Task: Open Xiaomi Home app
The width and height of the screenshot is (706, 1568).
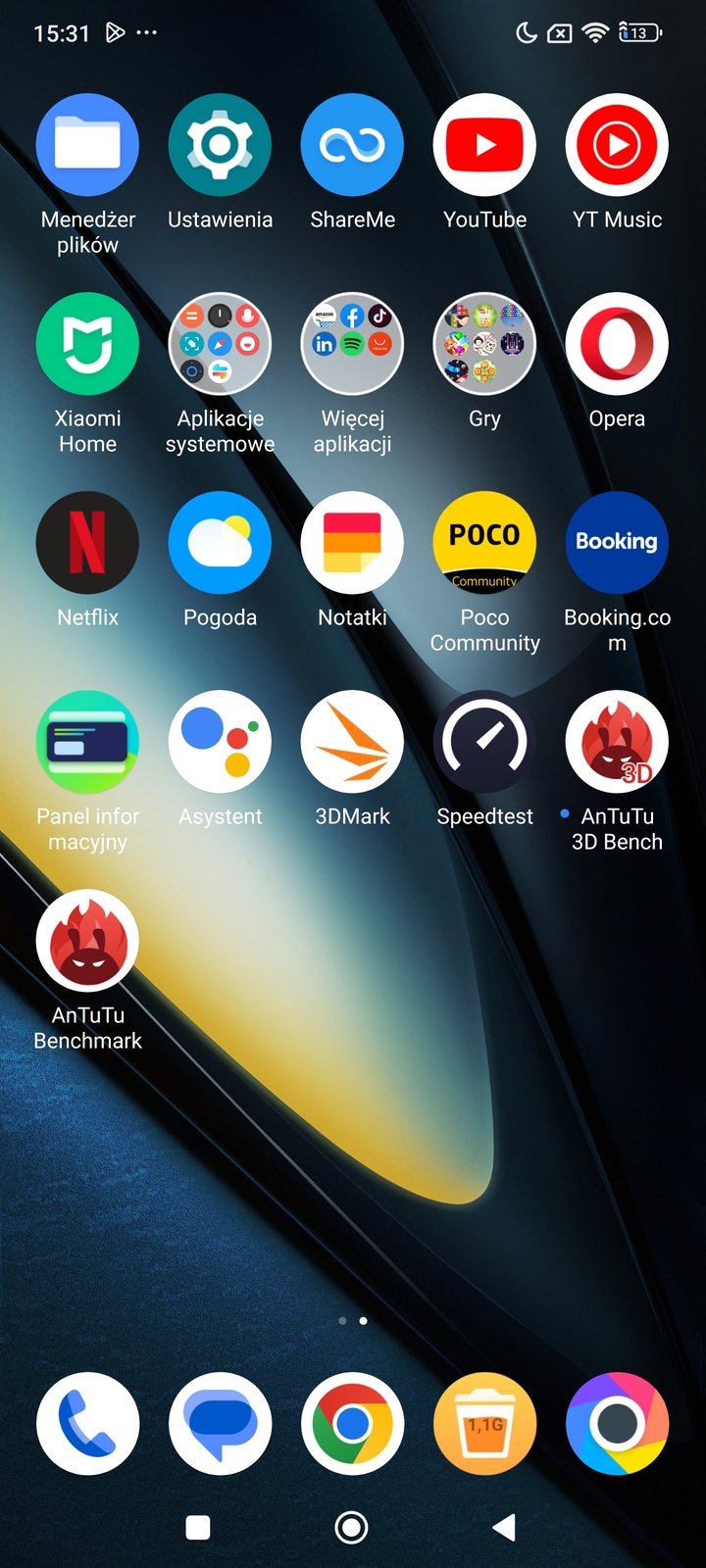Action: coord(87,344)
